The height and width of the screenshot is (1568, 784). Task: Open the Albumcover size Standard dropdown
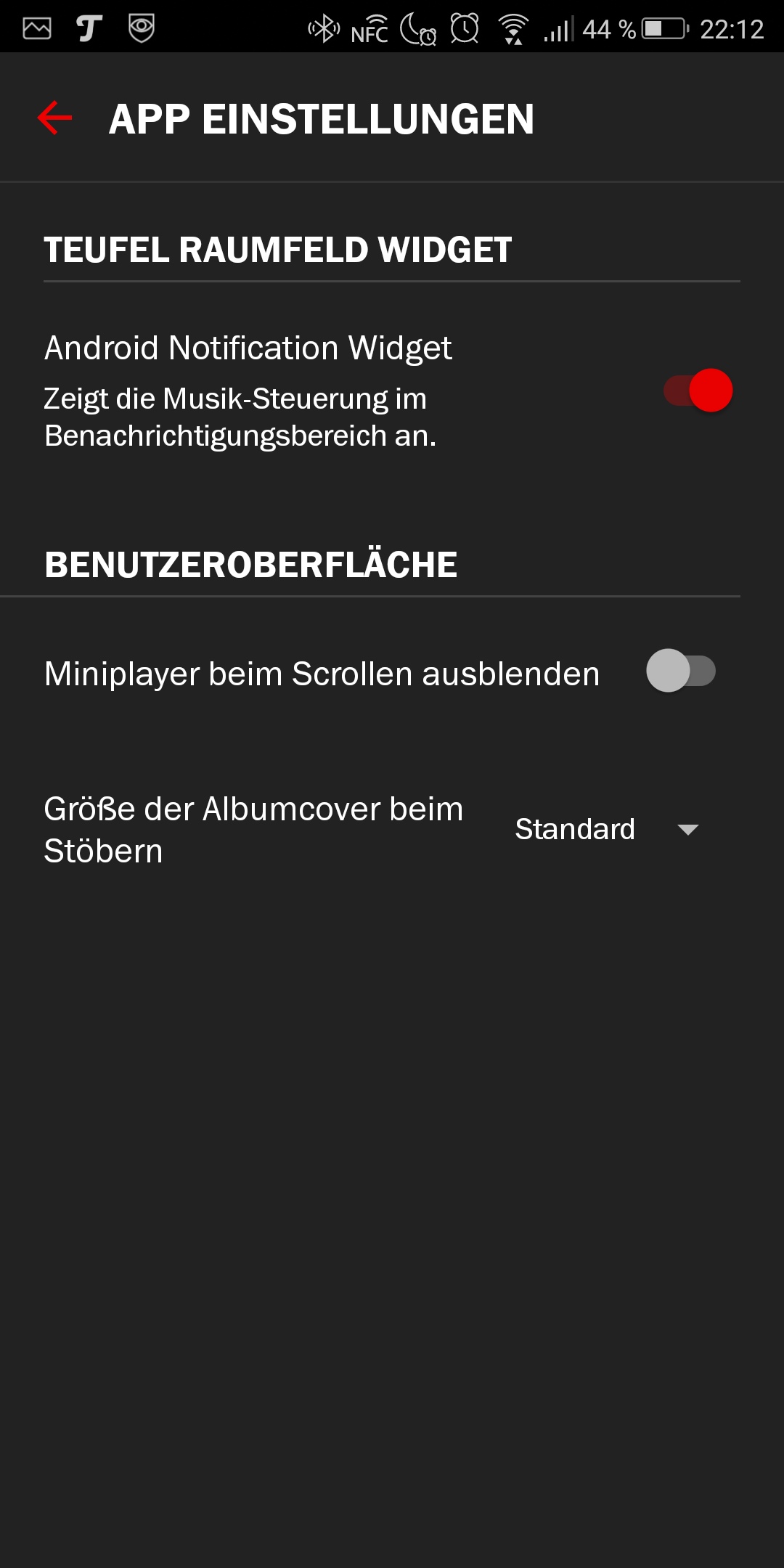point(606,829)
